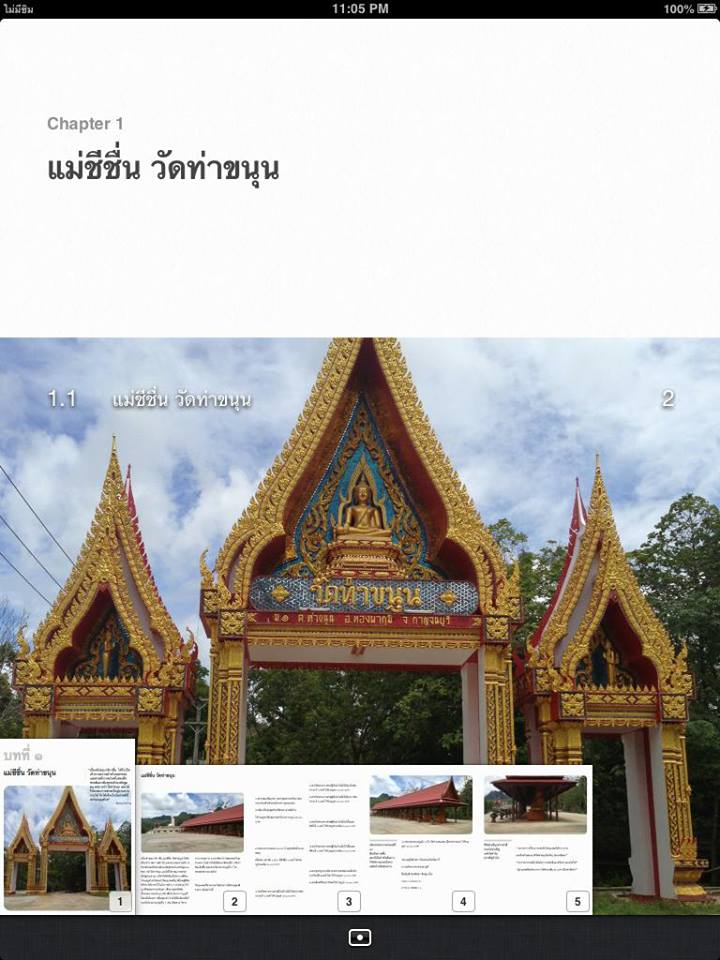The height and width of the screenshot is (960, 720).
Task: Go to page 3 thumbnail
Action: point(307,840)
